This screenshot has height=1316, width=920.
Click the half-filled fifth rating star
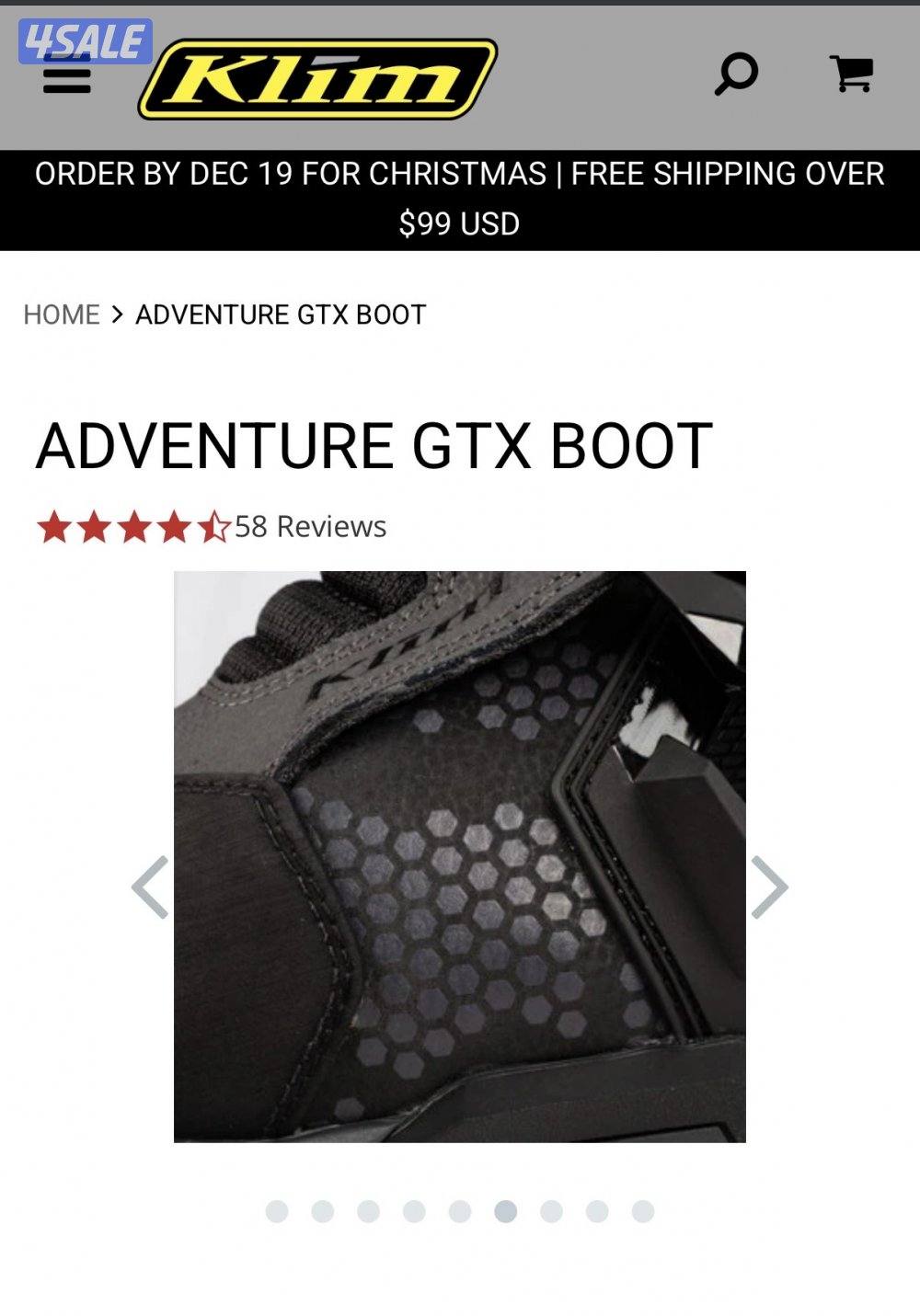[213, 526]
